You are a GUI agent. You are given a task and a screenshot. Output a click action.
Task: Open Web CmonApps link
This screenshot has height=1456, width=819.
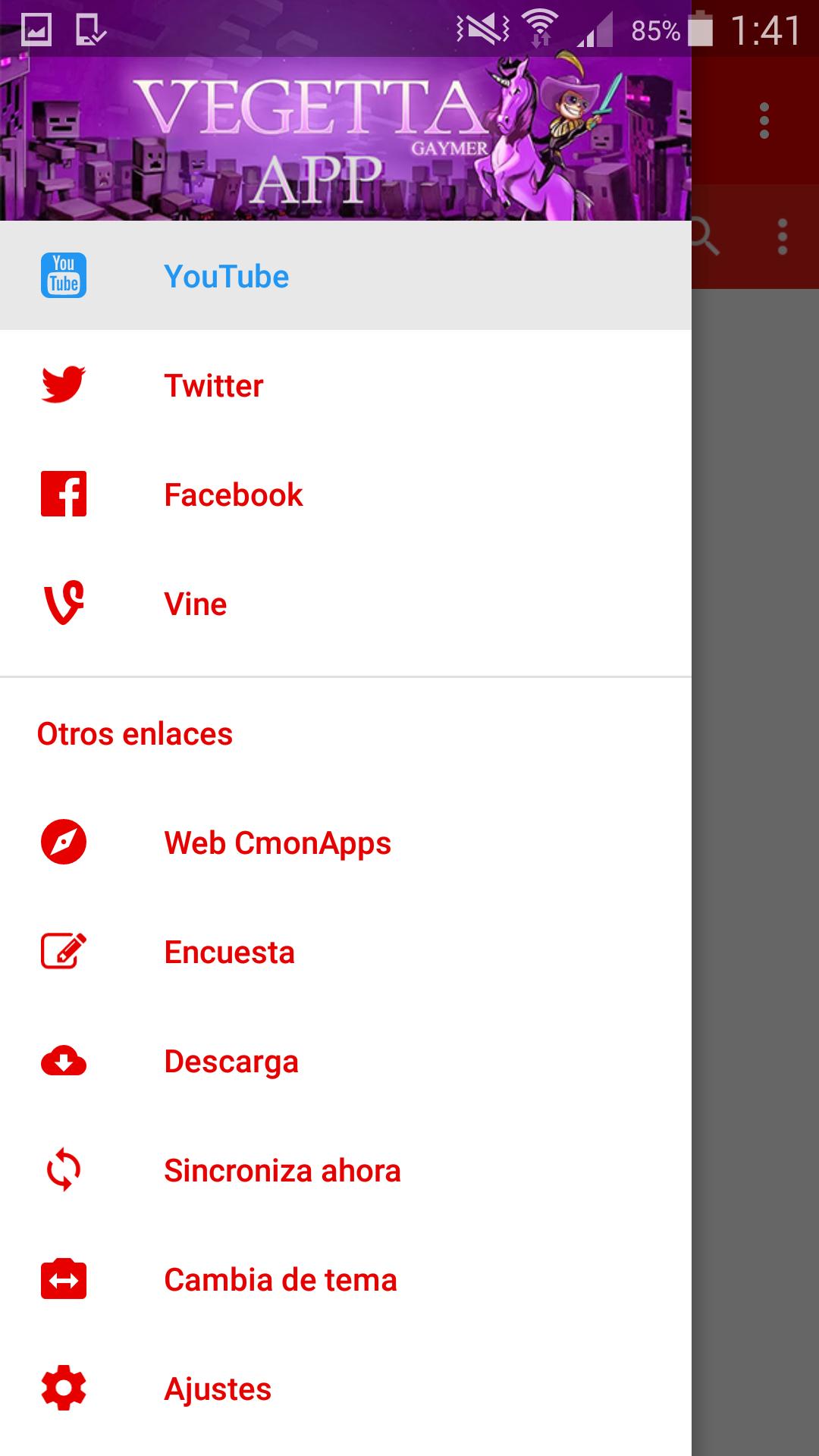pyautogui.click(x=277, y=842)
